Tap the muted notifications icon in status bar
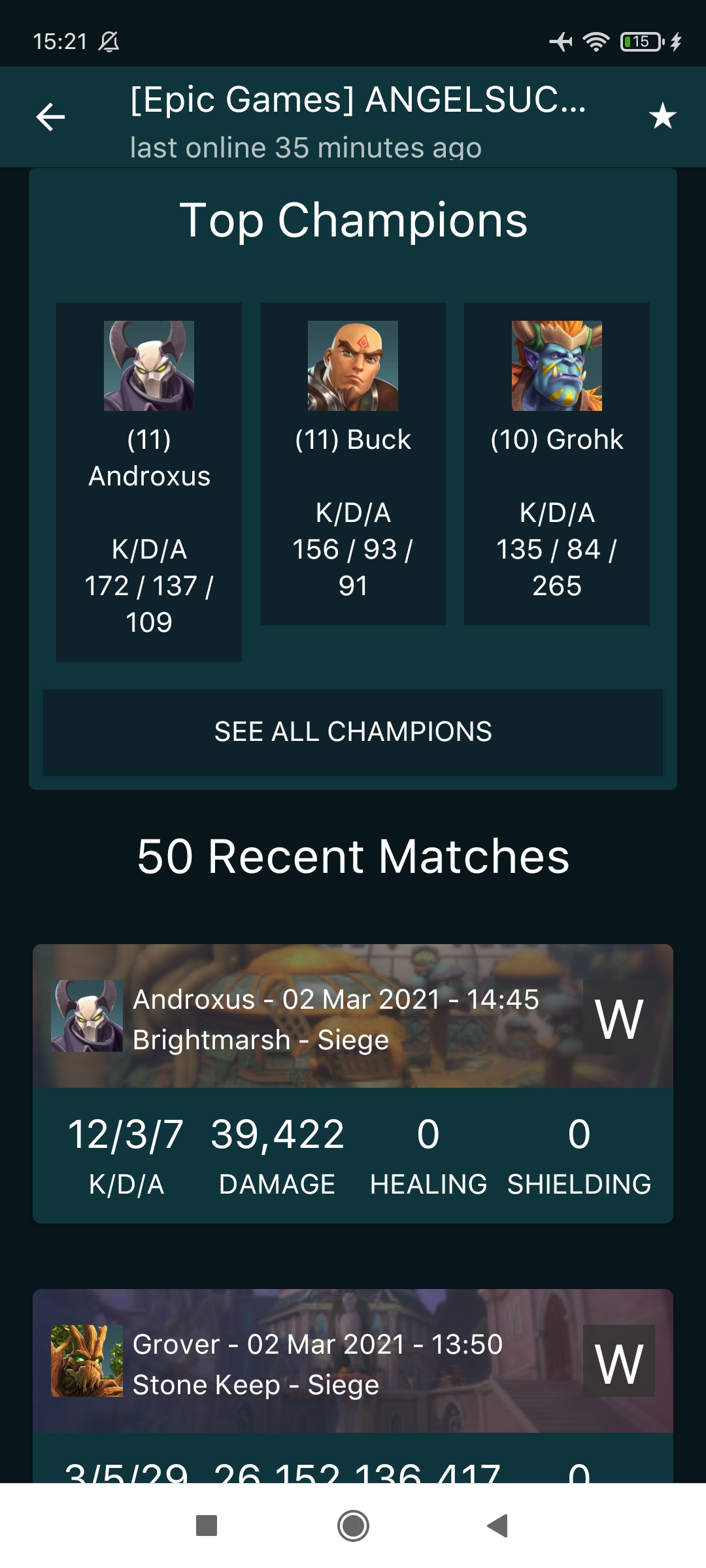This screenshot has width=706, height=1568. 110,42
